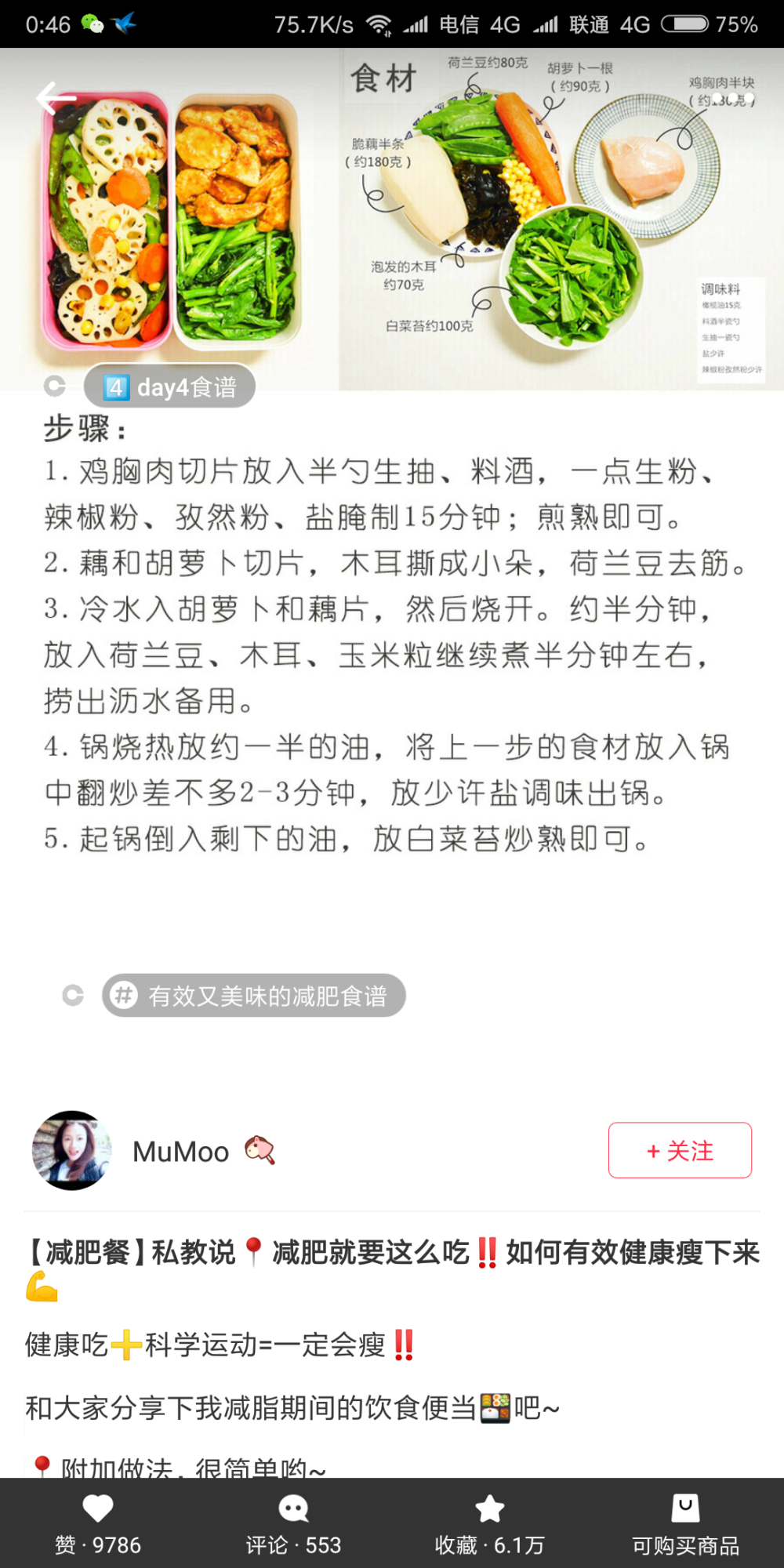
Task: Toggle like on the post with heart icon
Action: (96, 1507)
